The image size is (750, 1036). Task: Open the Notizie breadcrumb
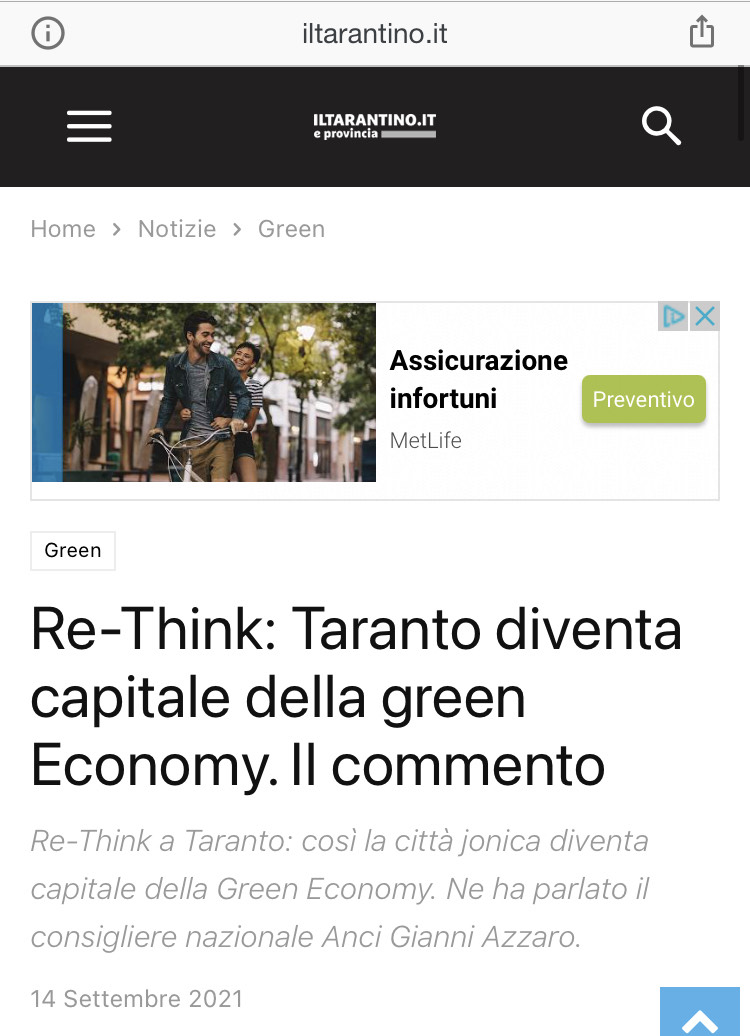tap(177, 229)
